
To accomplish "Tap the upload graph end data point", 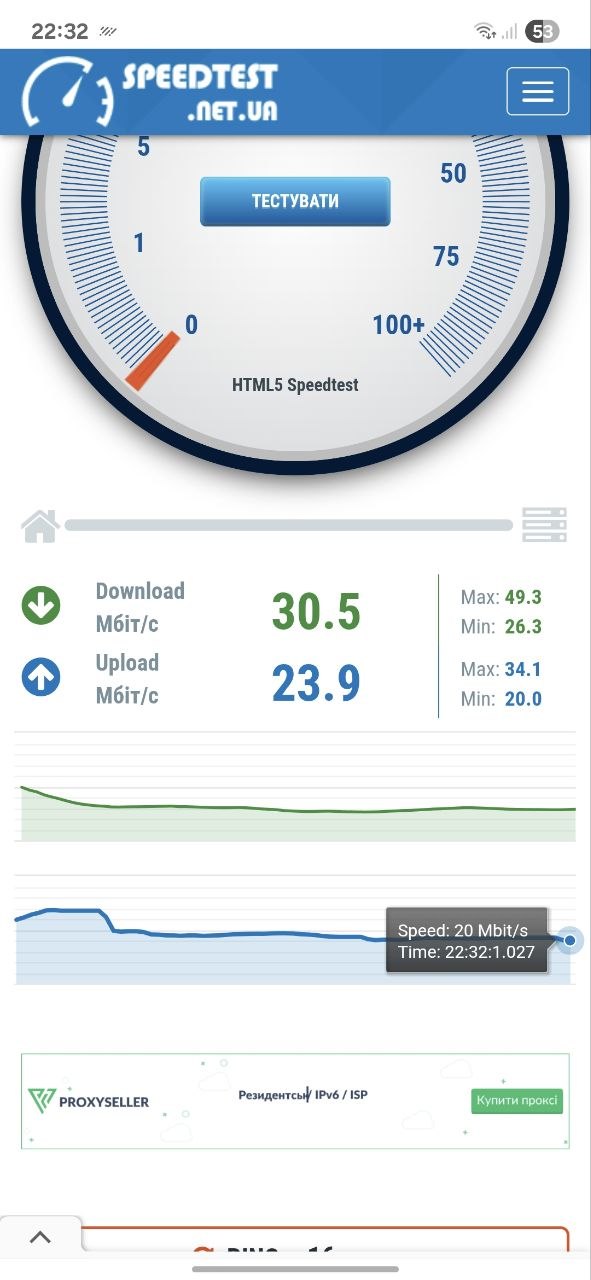I will point(570,940).
